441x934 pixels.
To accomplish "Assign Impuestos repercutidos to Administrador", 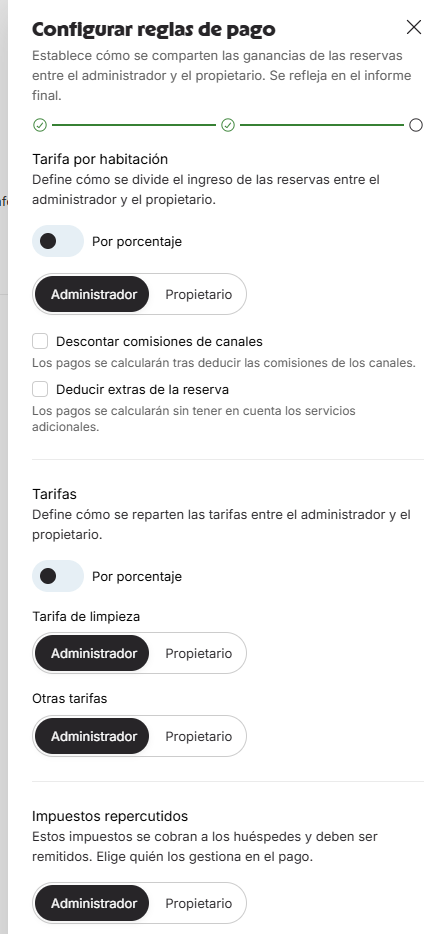I will click(92, 903).
